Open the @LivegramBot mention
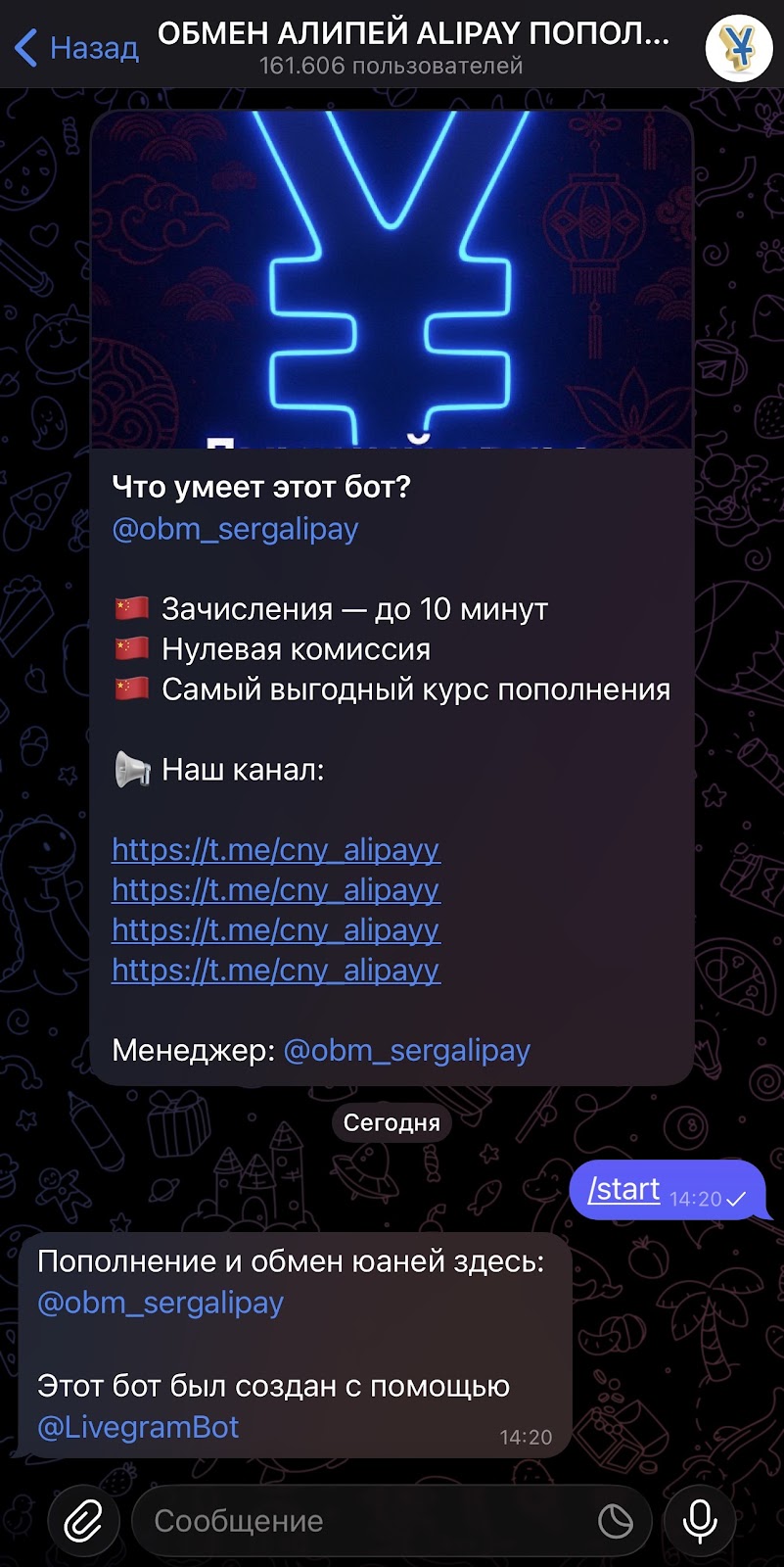Screen dimensions: 784x1567 [138, 1428]
